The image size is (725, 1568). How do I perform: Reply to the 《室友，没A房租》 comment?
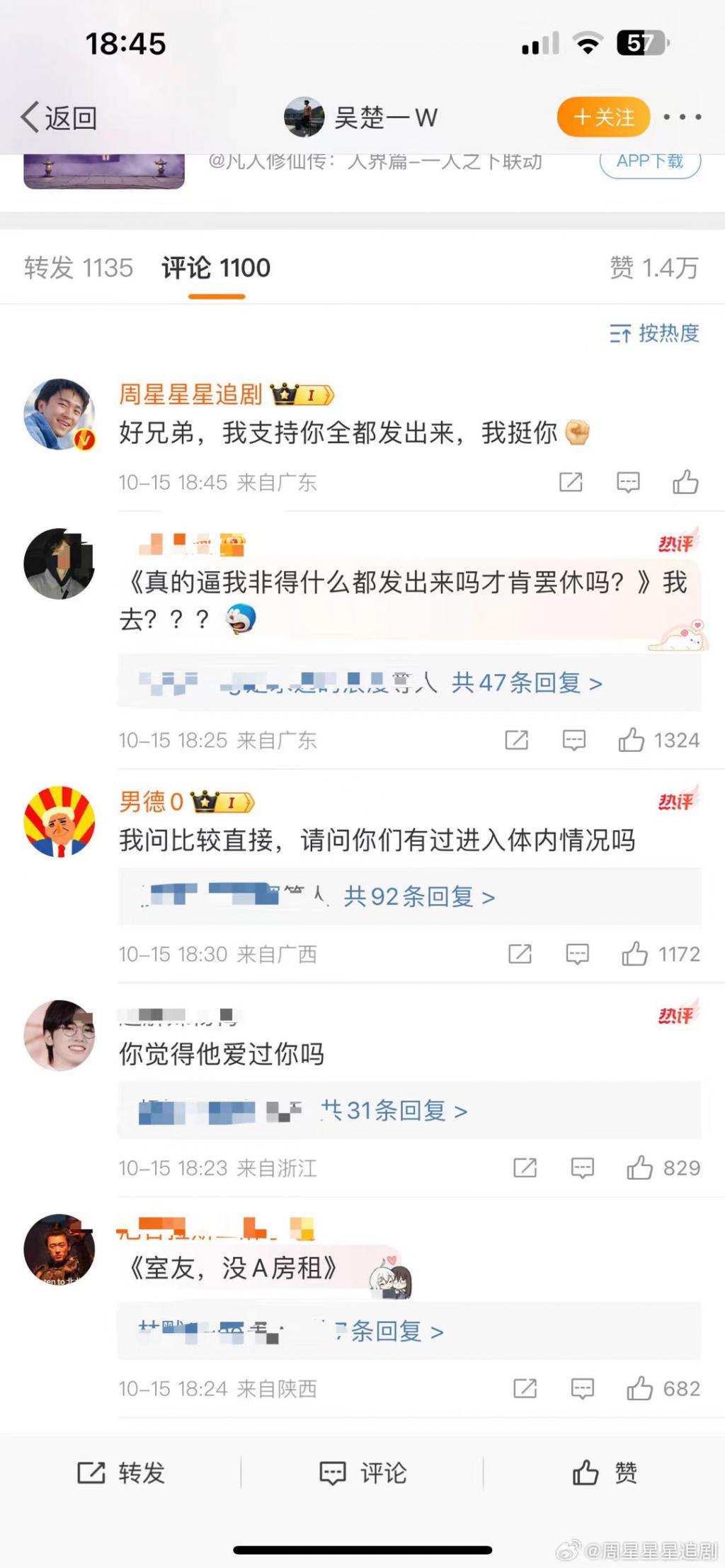click(x=582, y=1389)
